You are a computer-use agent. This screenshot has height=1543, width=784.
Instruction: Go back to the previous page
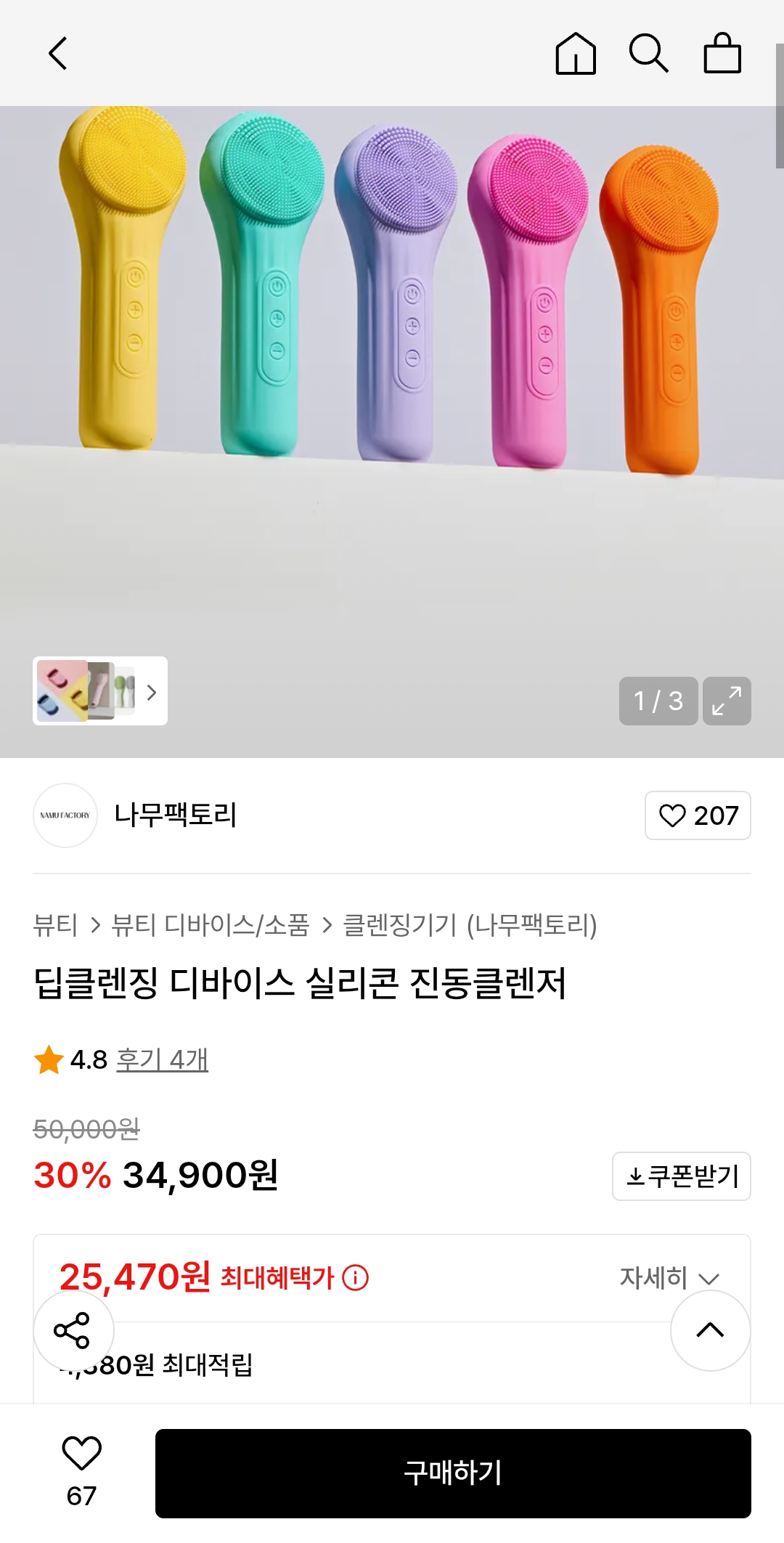58,54
